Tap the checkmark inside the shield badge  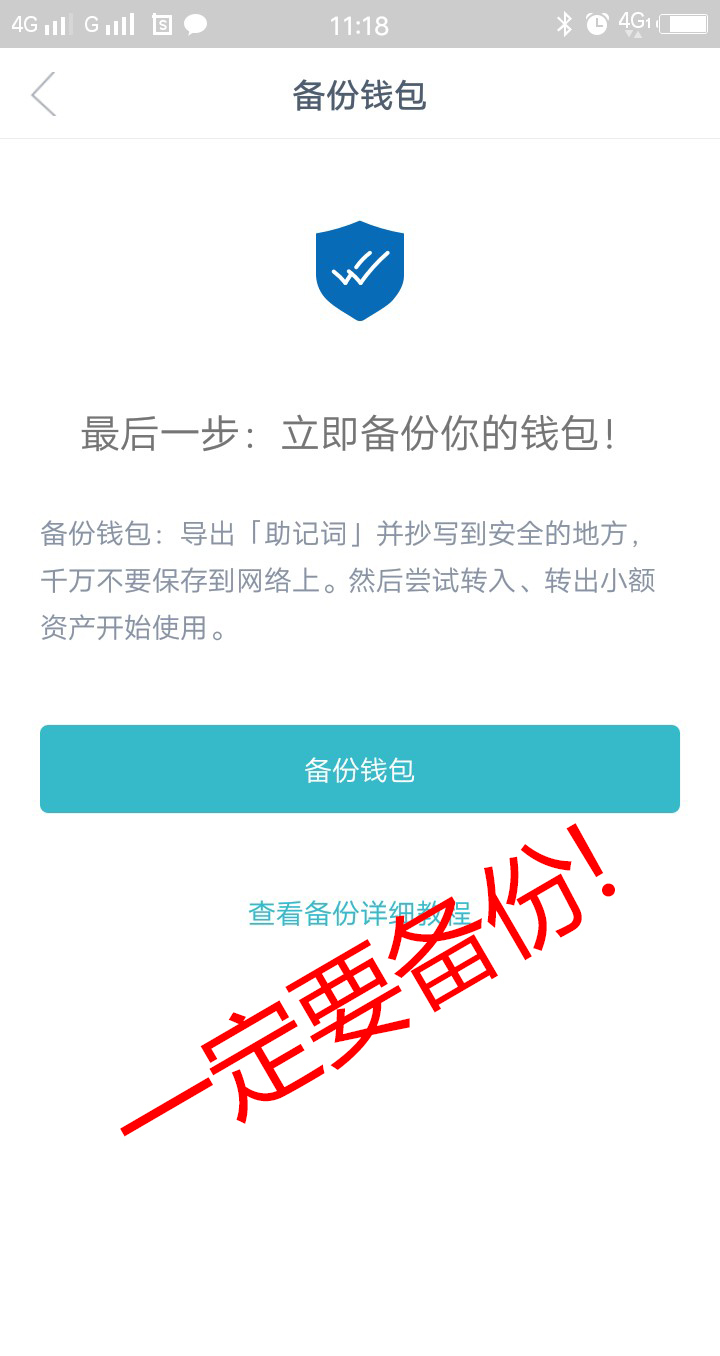360,268
